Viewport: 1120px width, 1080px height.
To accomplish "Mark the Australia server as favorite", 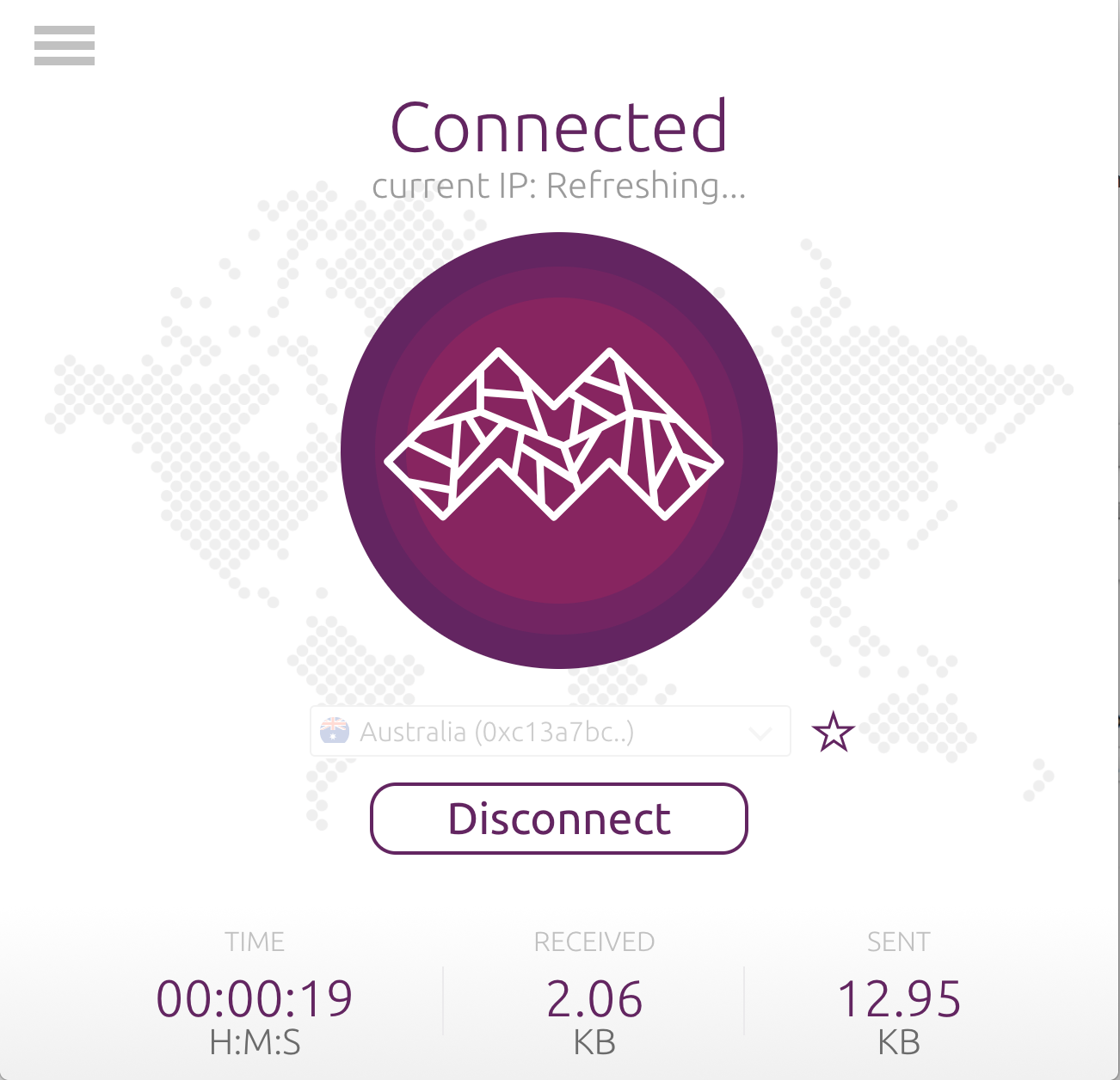I will pyautogui.click(x=833, y=733).
